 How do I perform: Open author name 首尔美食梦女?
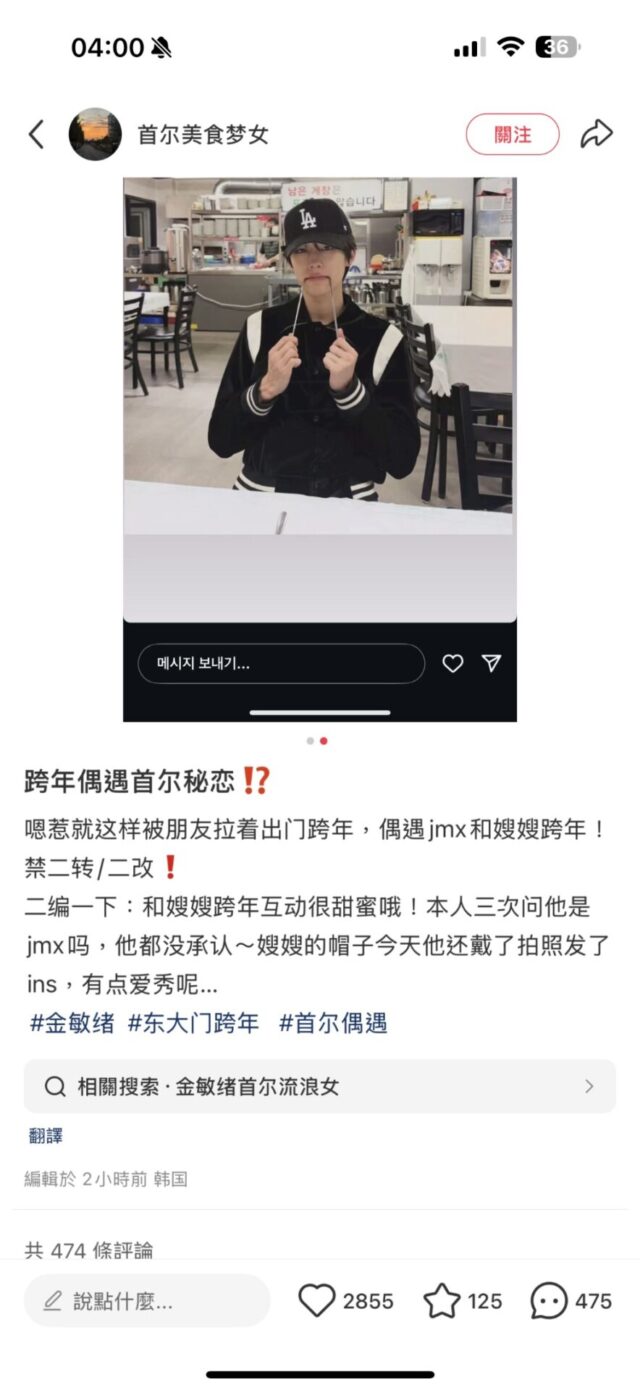coord(203,134)
